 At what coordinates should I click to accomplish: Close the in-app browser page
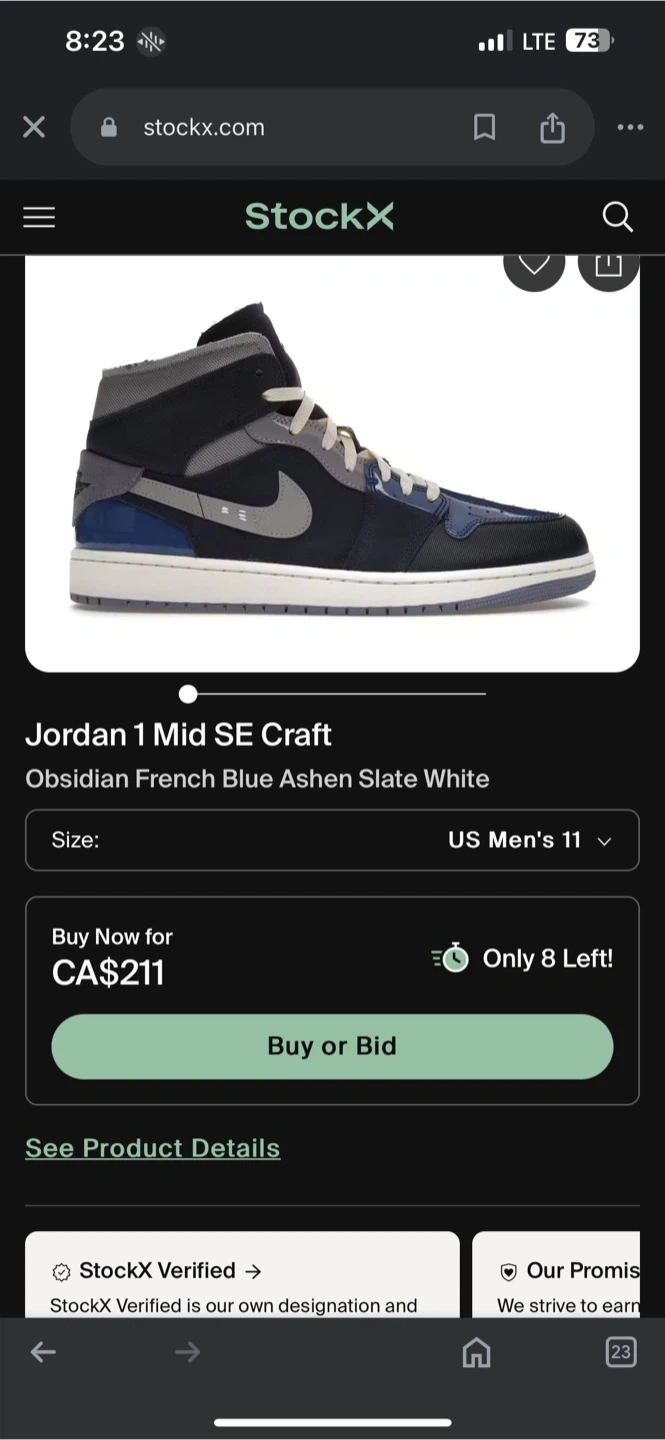point(34,127)
